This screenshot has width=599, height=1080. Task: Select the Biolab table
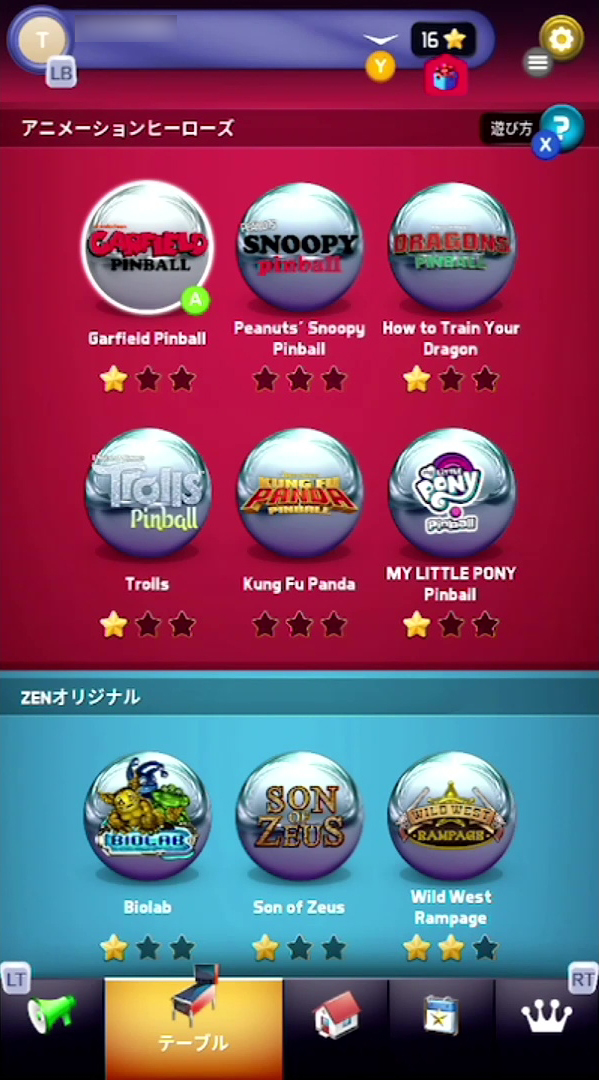147,816
